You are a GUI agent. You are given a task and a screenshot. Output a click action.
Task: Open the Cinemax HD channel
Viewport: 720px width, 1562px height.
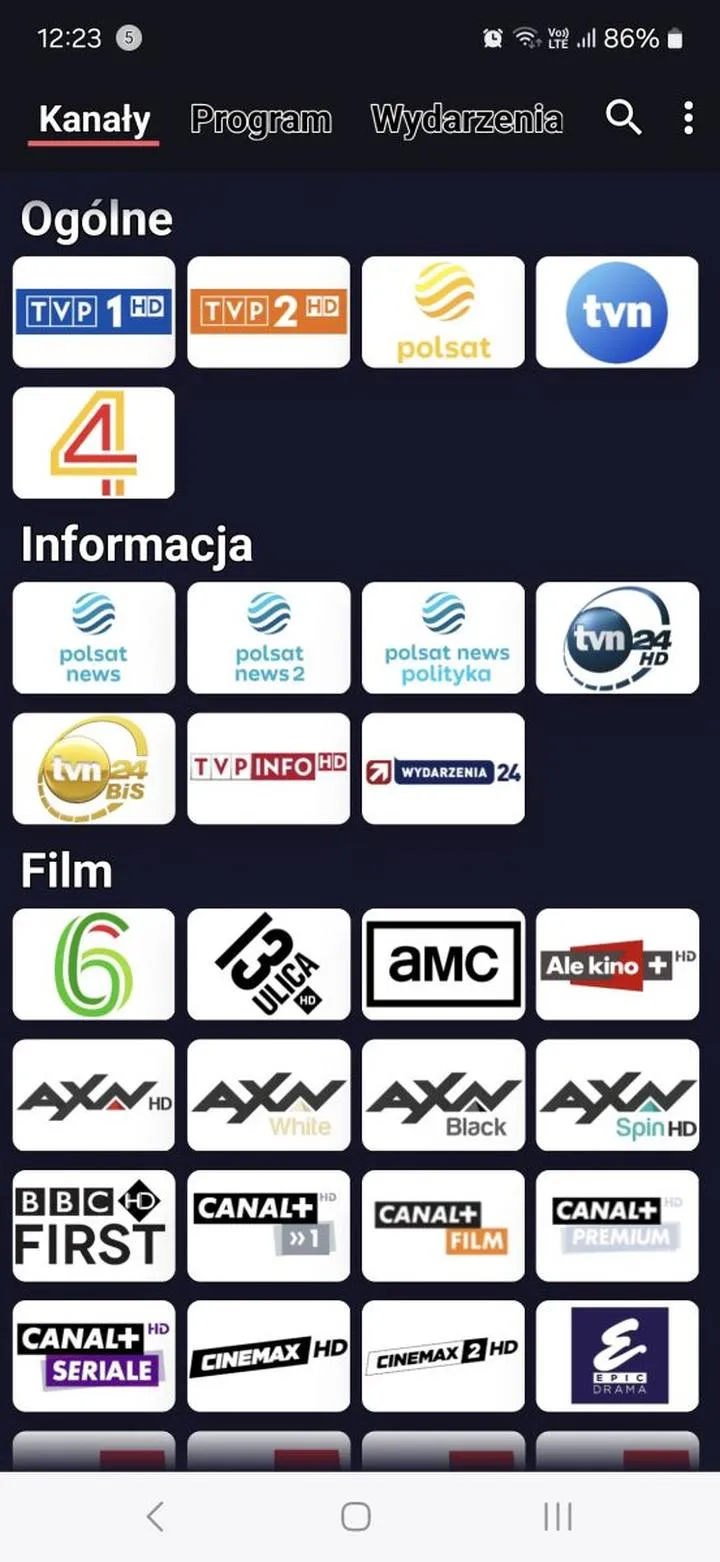268,1356
